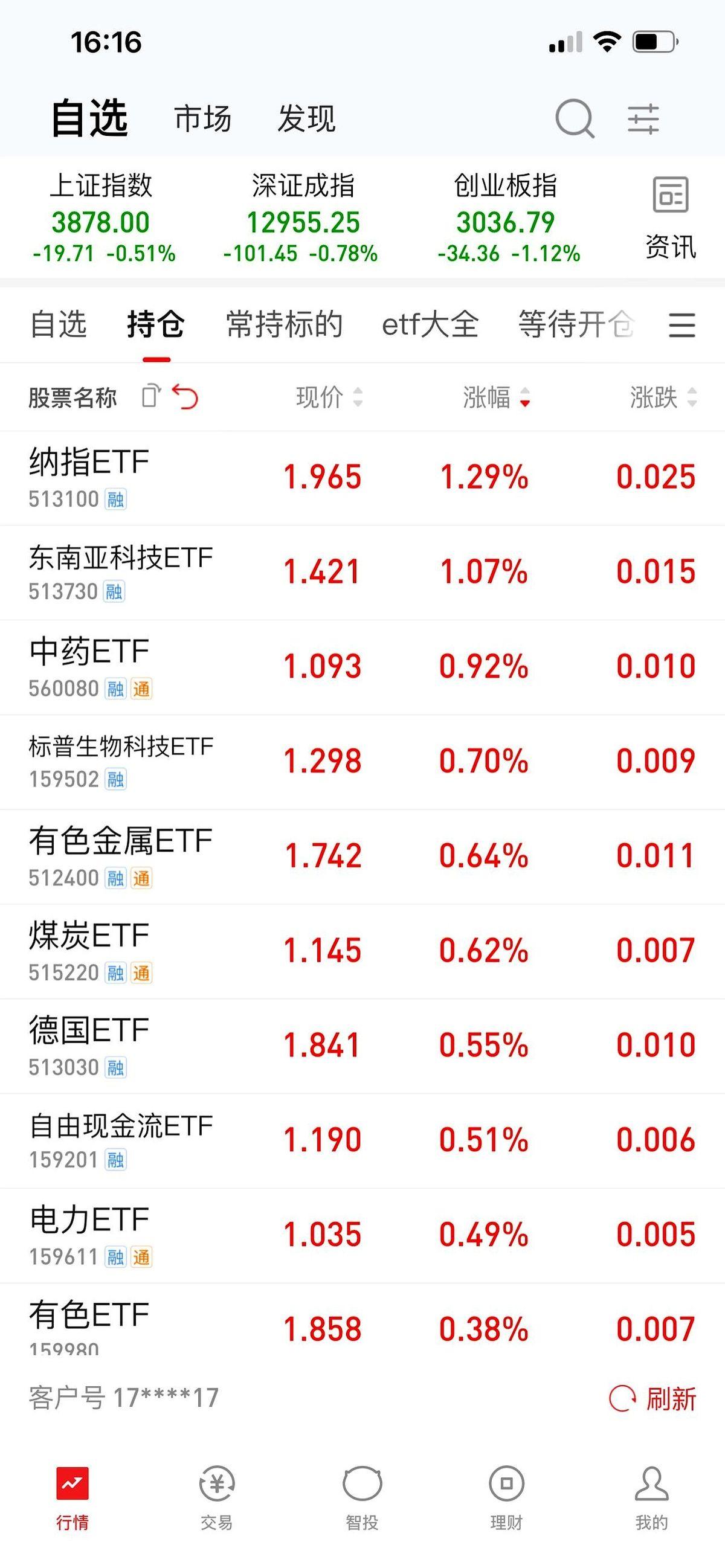Image resolution: width=725 pixels, height=1568 pixels.
Task: Open 纳指ETF 513100 quote
Action: point(362,478)
